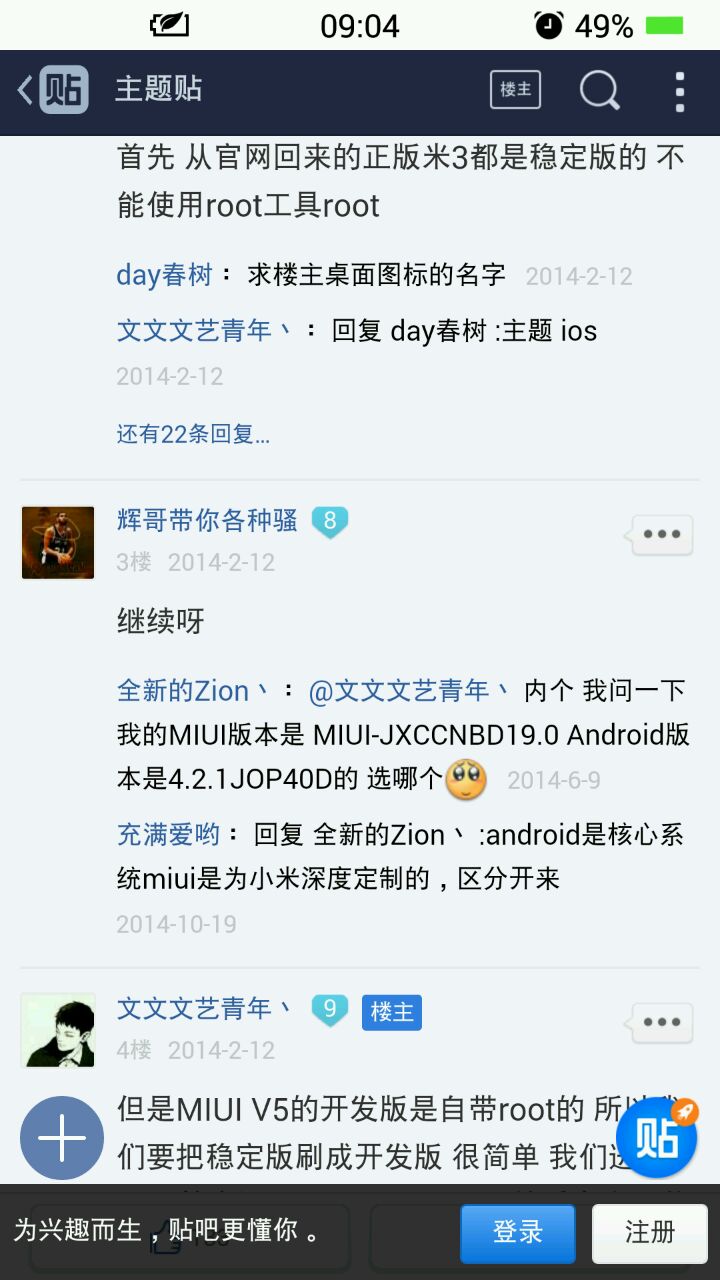
Task: Open 充满爱哟's profile link
Action: point(168,834)
